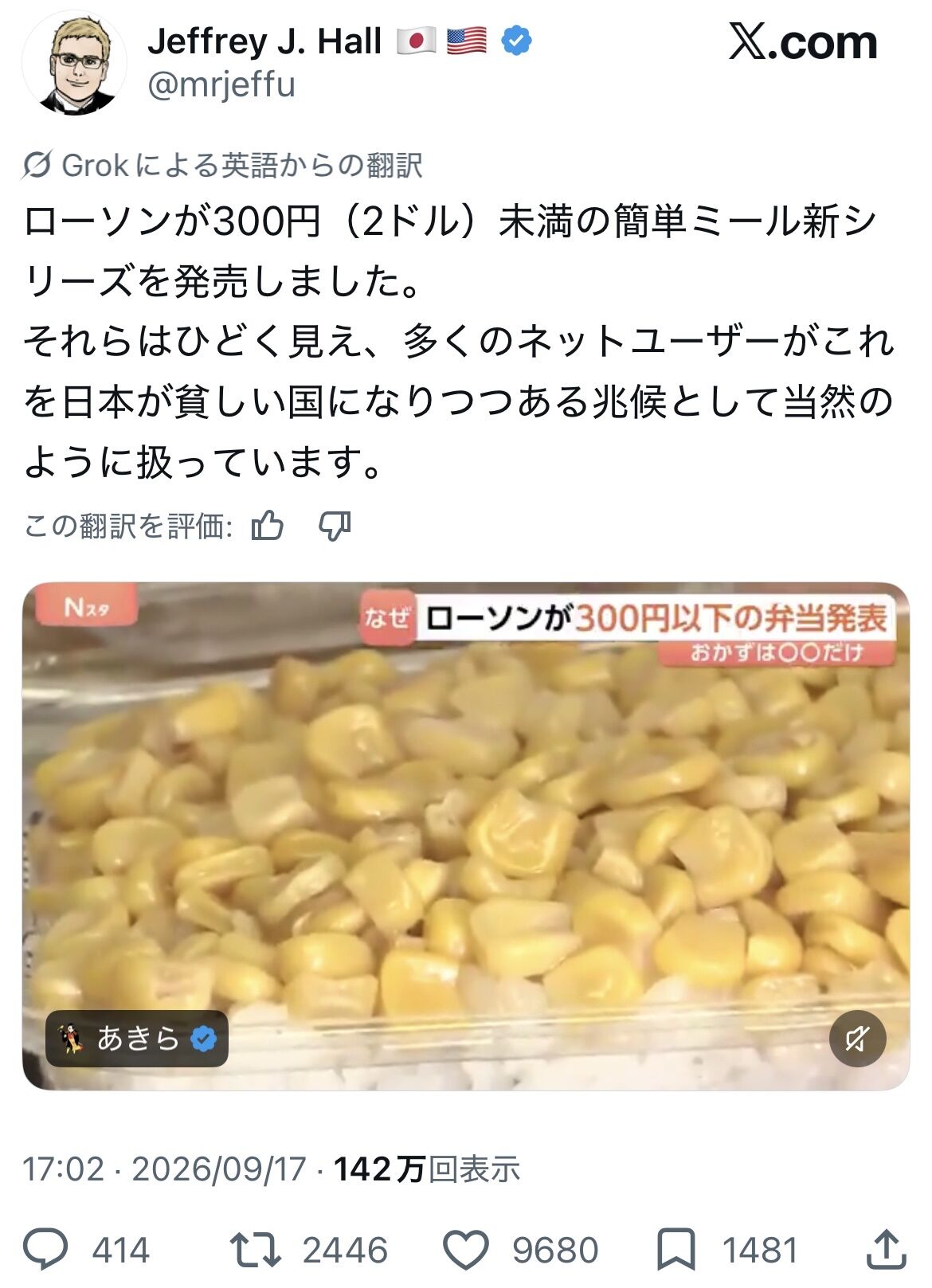Rate the Grok translation thumbs down
Screen dimensions: 932x1288
[335, 526]
